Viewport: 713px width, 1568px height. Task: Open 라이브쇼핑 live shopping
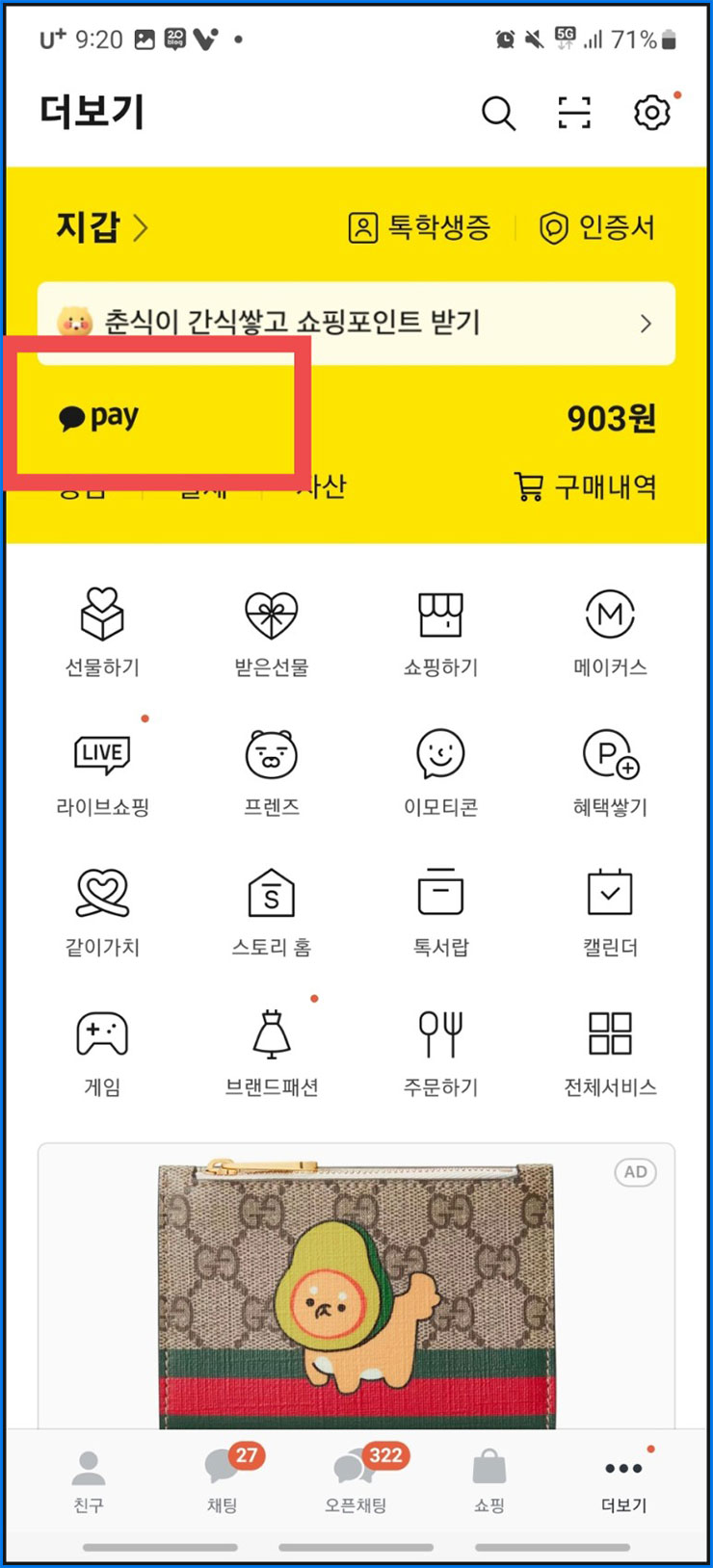[x=102, y=771]
